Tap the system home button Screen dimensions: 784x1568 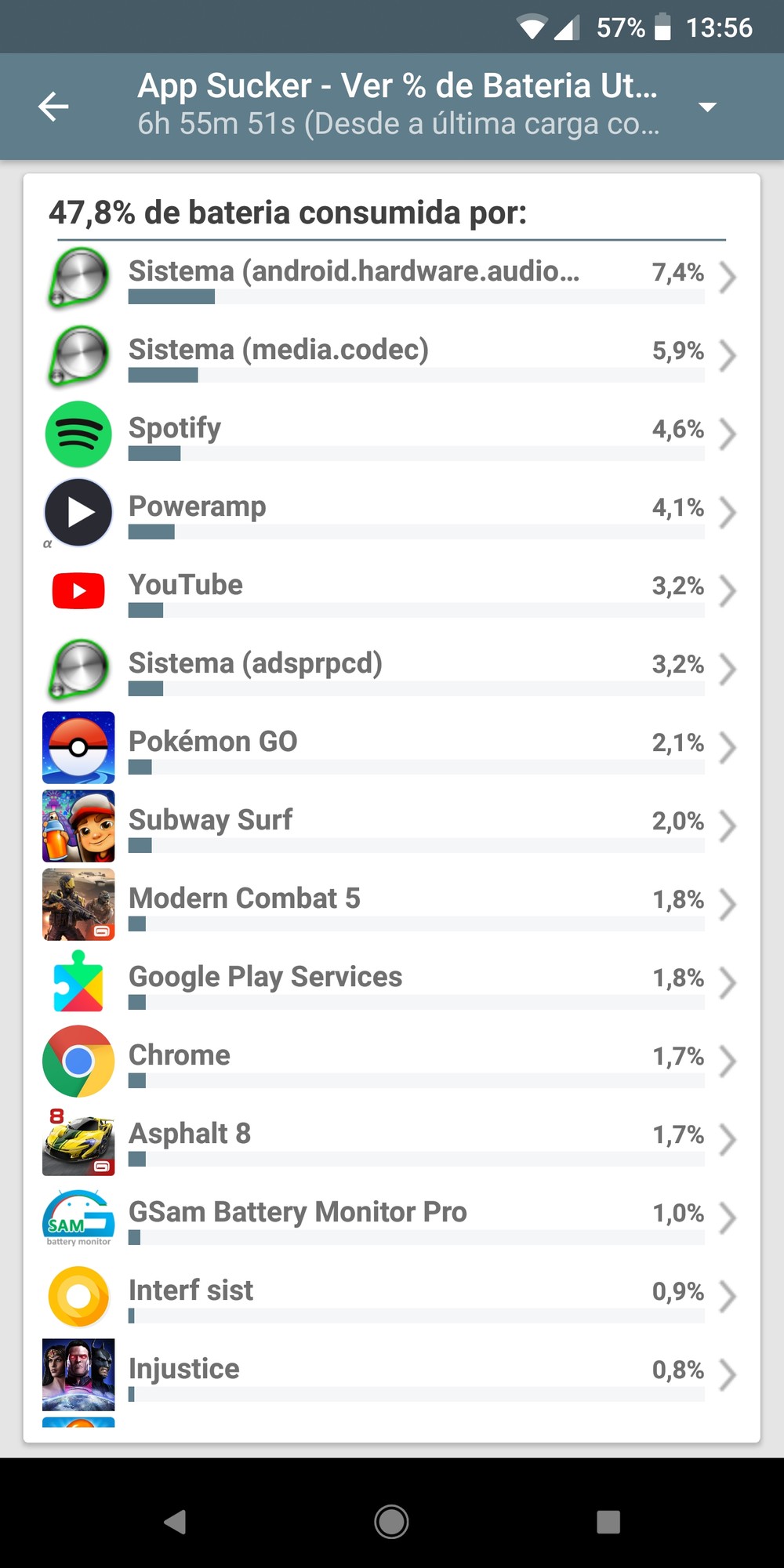(x=391, y=1522)
